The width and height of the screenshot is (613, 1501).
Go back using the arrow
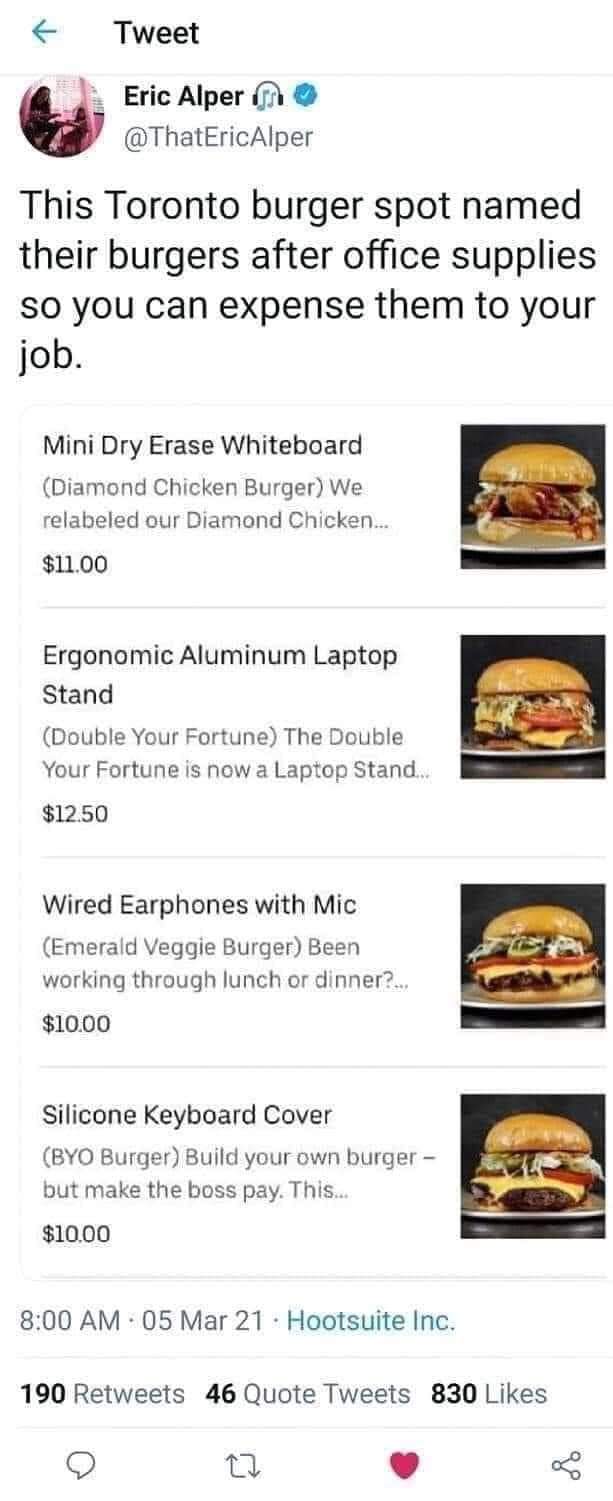click(x=41, y=33)
